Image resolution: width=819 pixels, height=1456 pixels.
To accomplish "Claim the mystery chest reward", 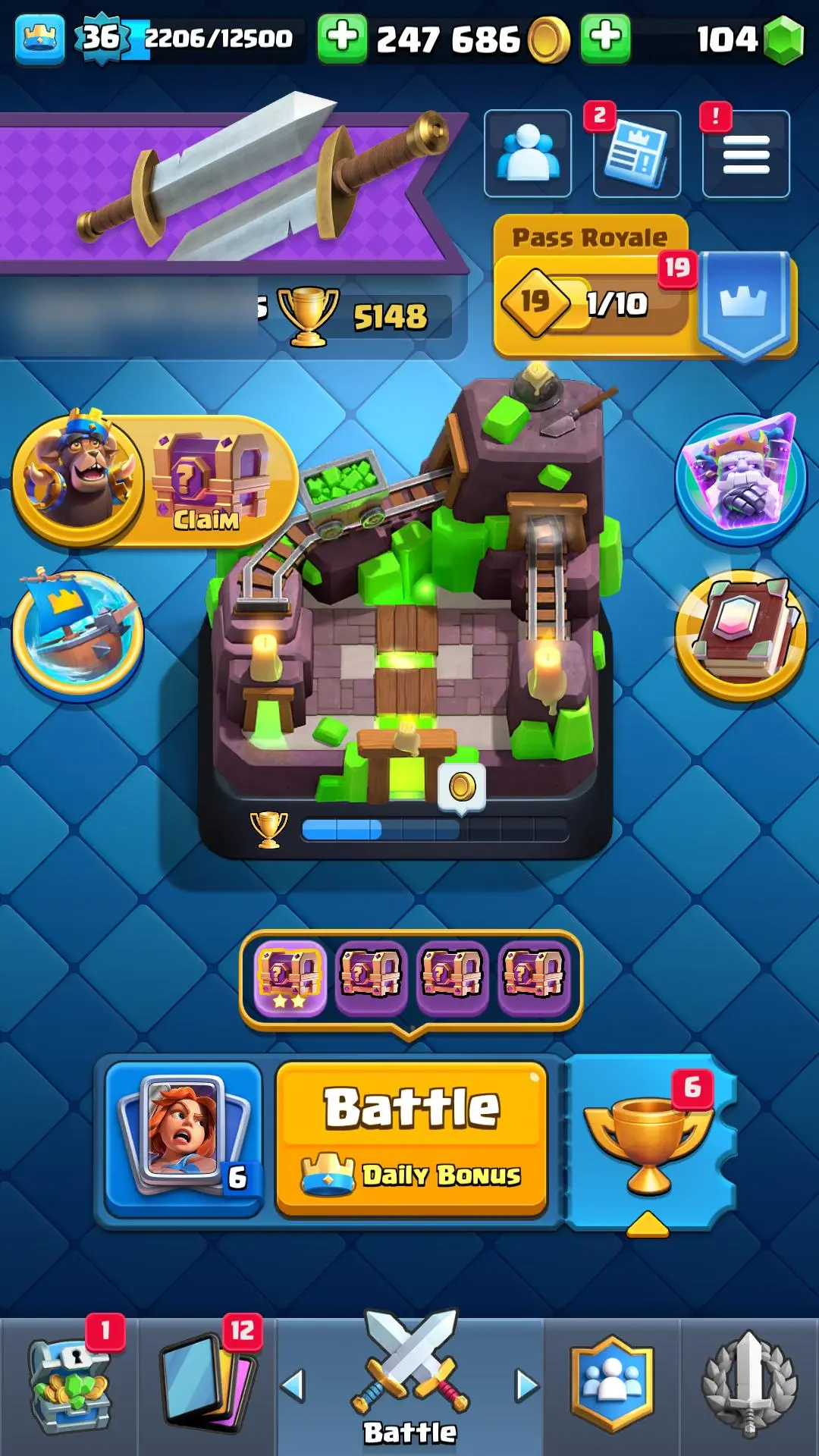I will pos(206,482).
